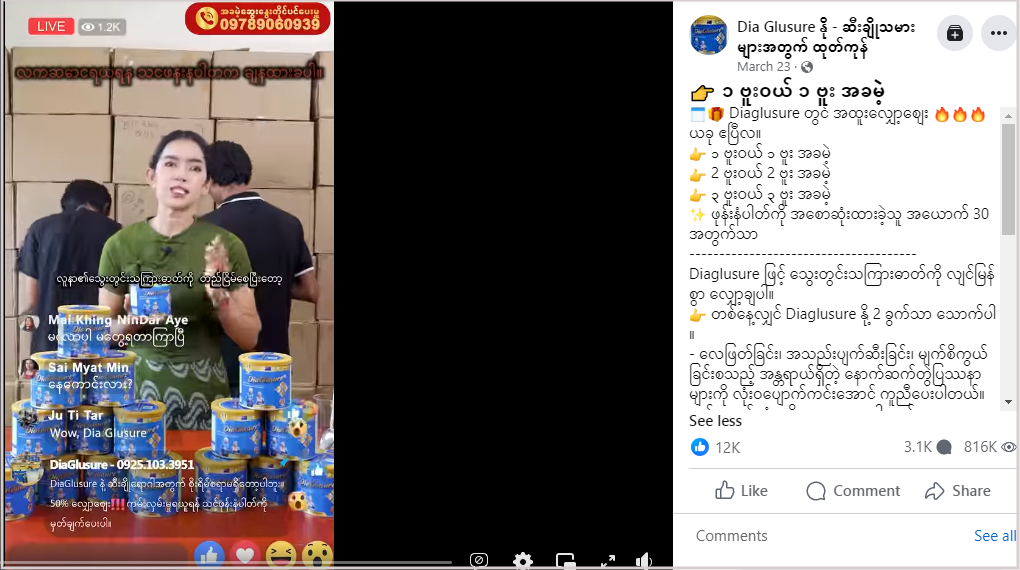Open the video settings gear

click(x=522, y=560)
